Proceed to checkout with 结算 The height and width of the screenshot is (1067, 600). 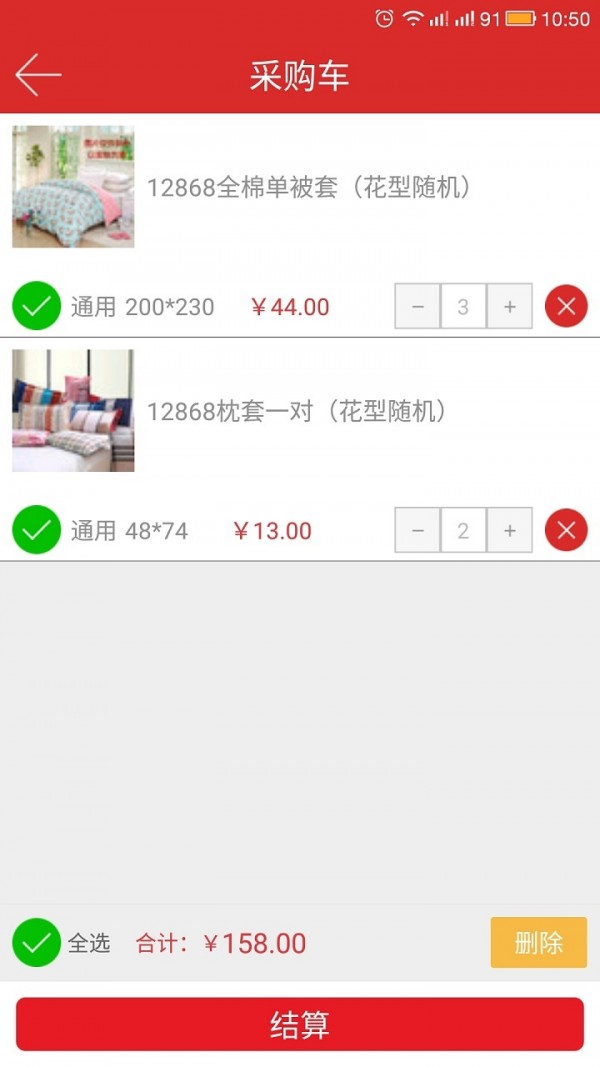(x=300, y=1024)
